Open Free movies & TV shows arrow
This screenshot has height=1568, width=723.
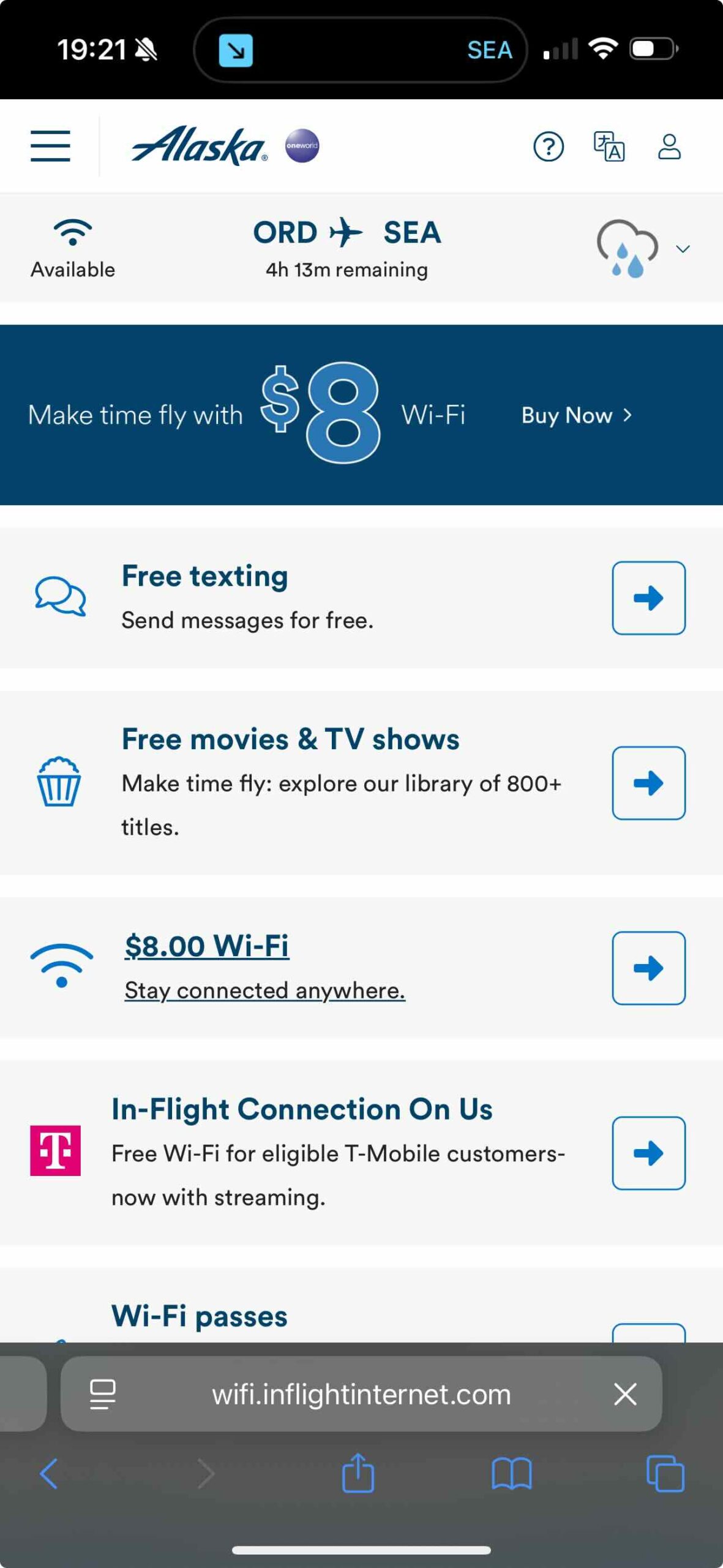pos(648,783)
